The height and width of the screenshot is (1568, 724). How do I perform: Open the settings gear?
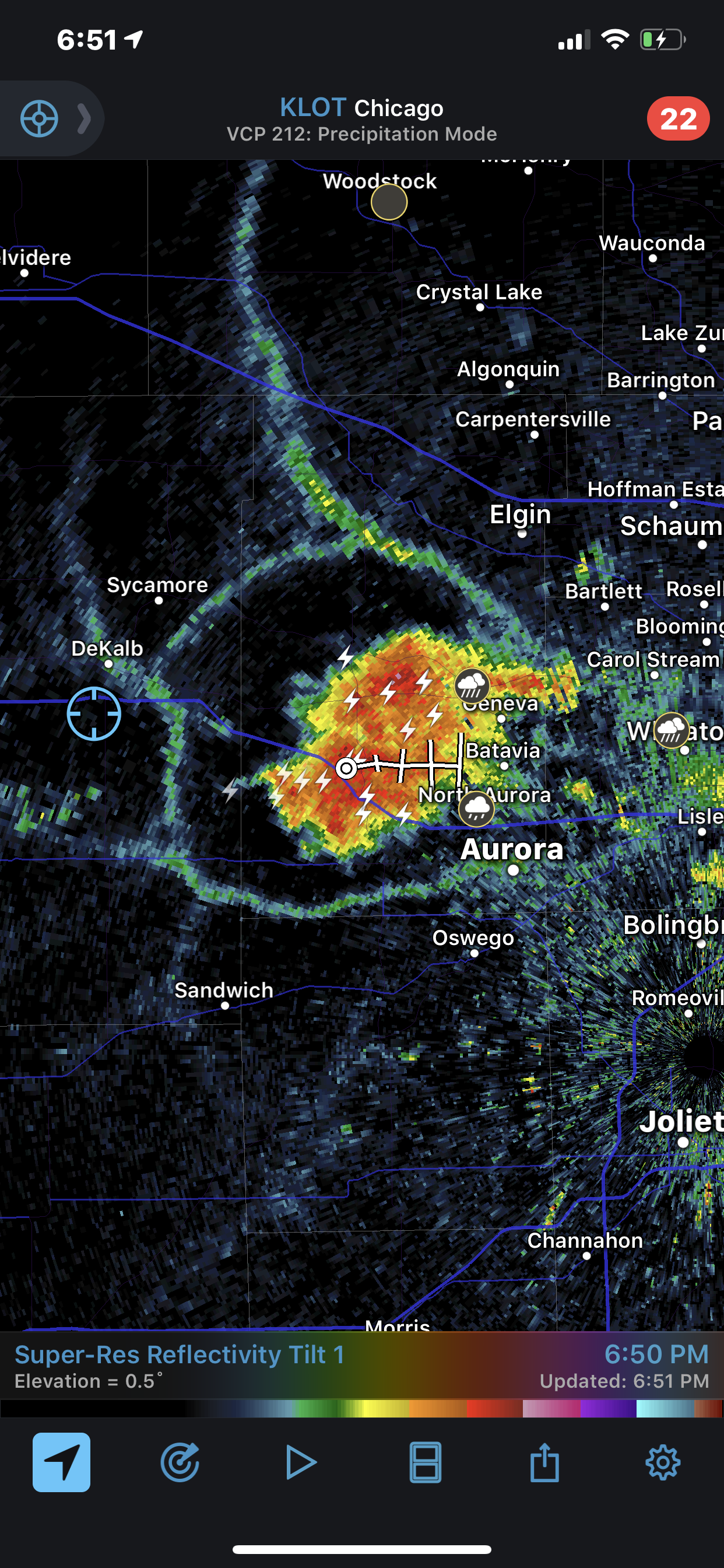click(x=663, y=1462)
